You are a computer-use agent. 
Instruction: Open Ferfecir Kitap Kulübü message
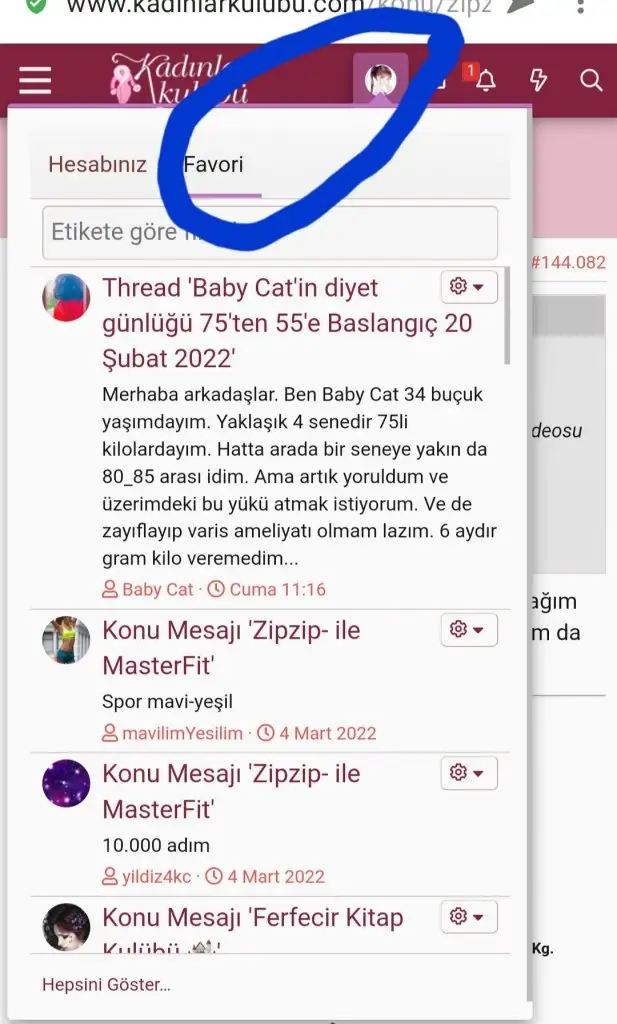click(x=253, y=929)
